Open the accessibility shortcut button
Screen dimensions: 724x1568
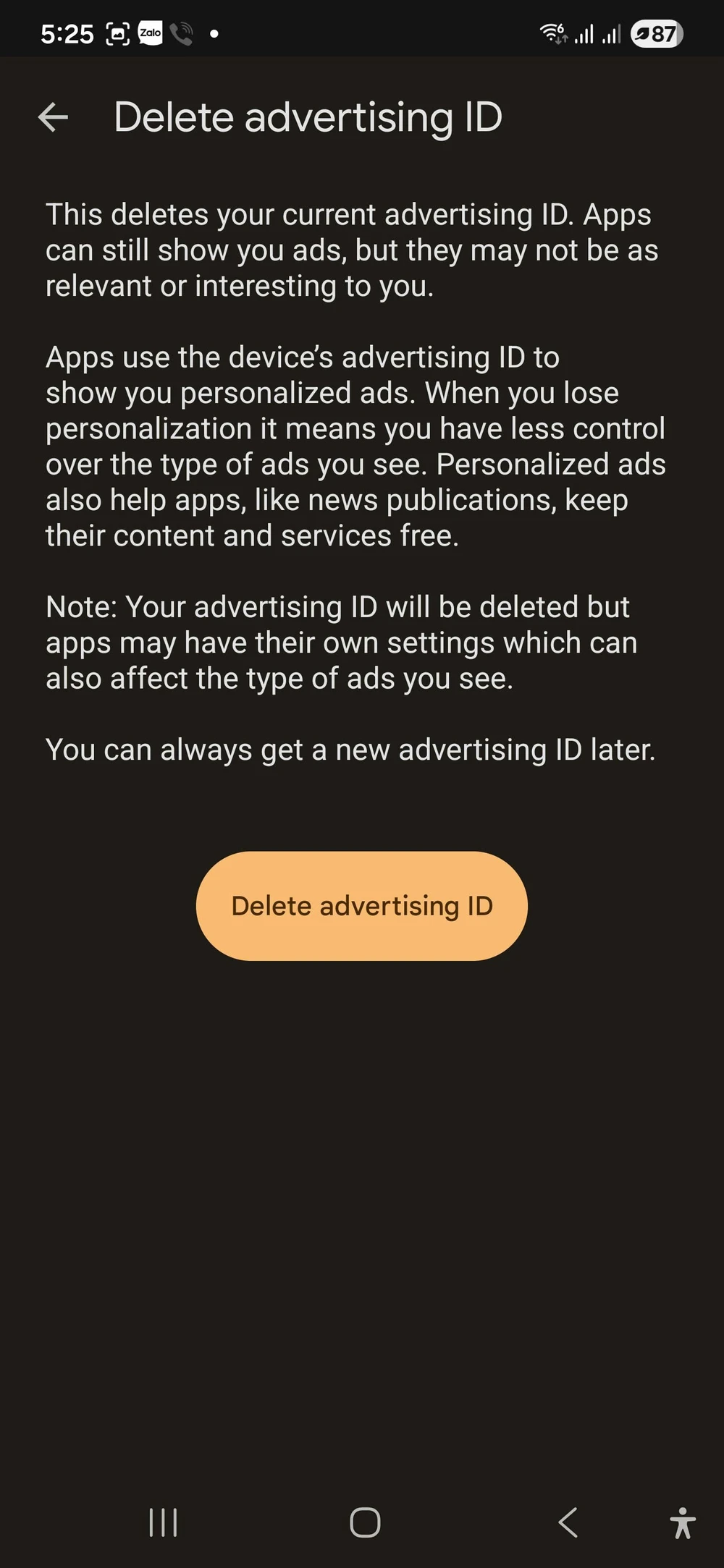tap(682, 1522)
